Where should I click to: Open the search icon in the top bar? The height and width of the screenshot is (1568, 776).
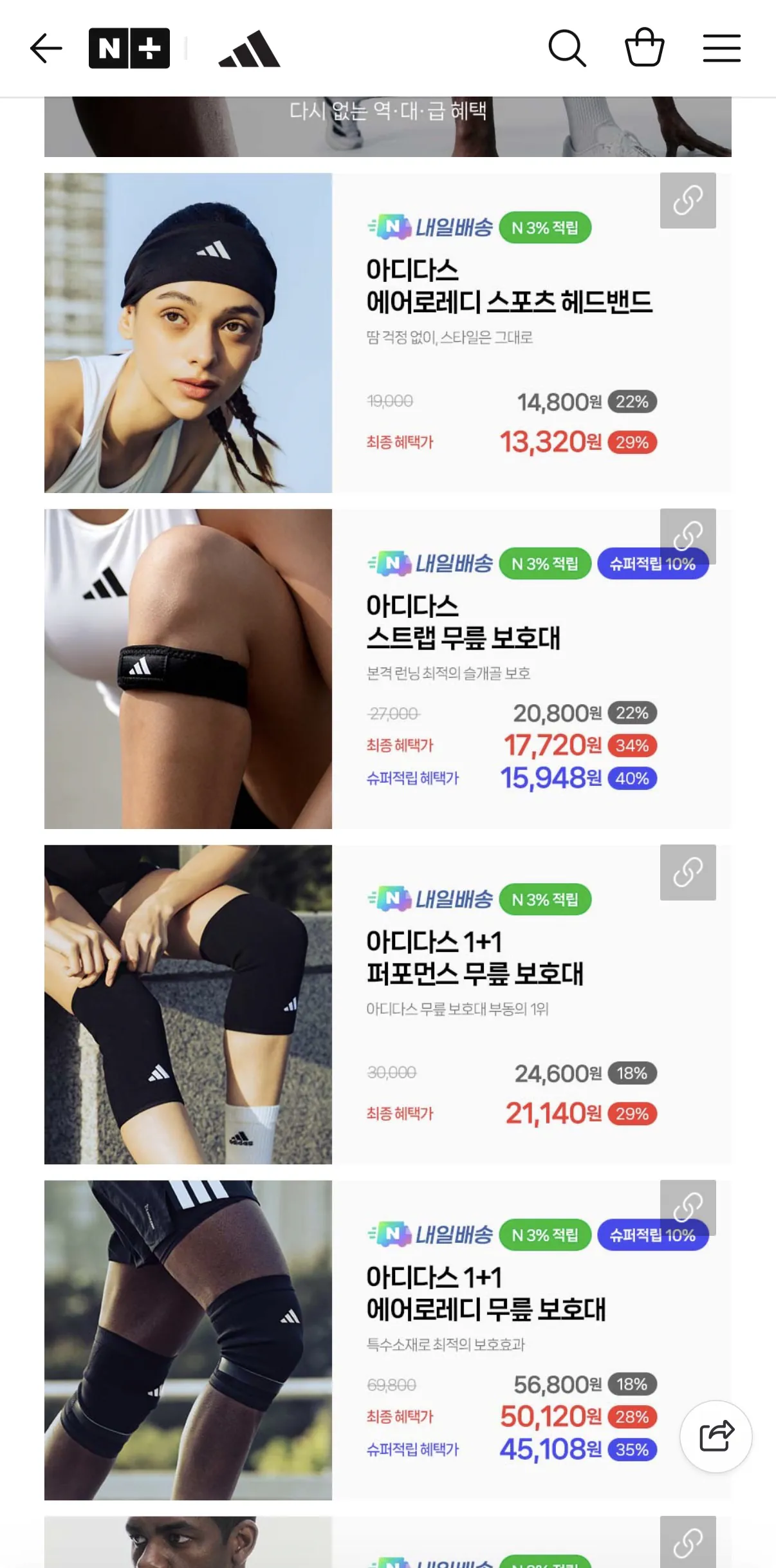click(x=568, y=48)
